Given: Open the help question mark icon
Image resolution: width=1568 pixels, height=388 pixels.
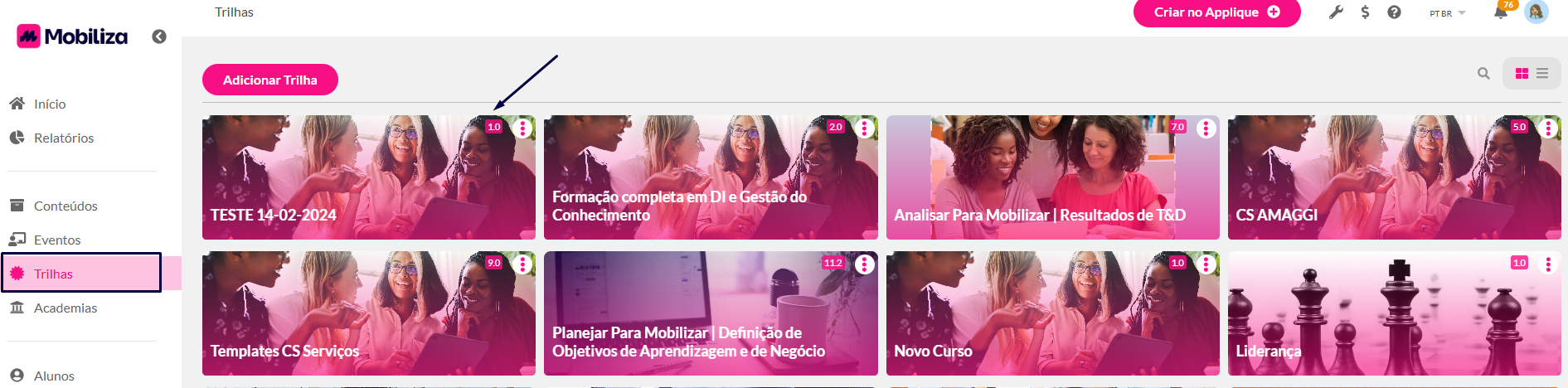Looking at the screenshot, I should pos(1394,12).
